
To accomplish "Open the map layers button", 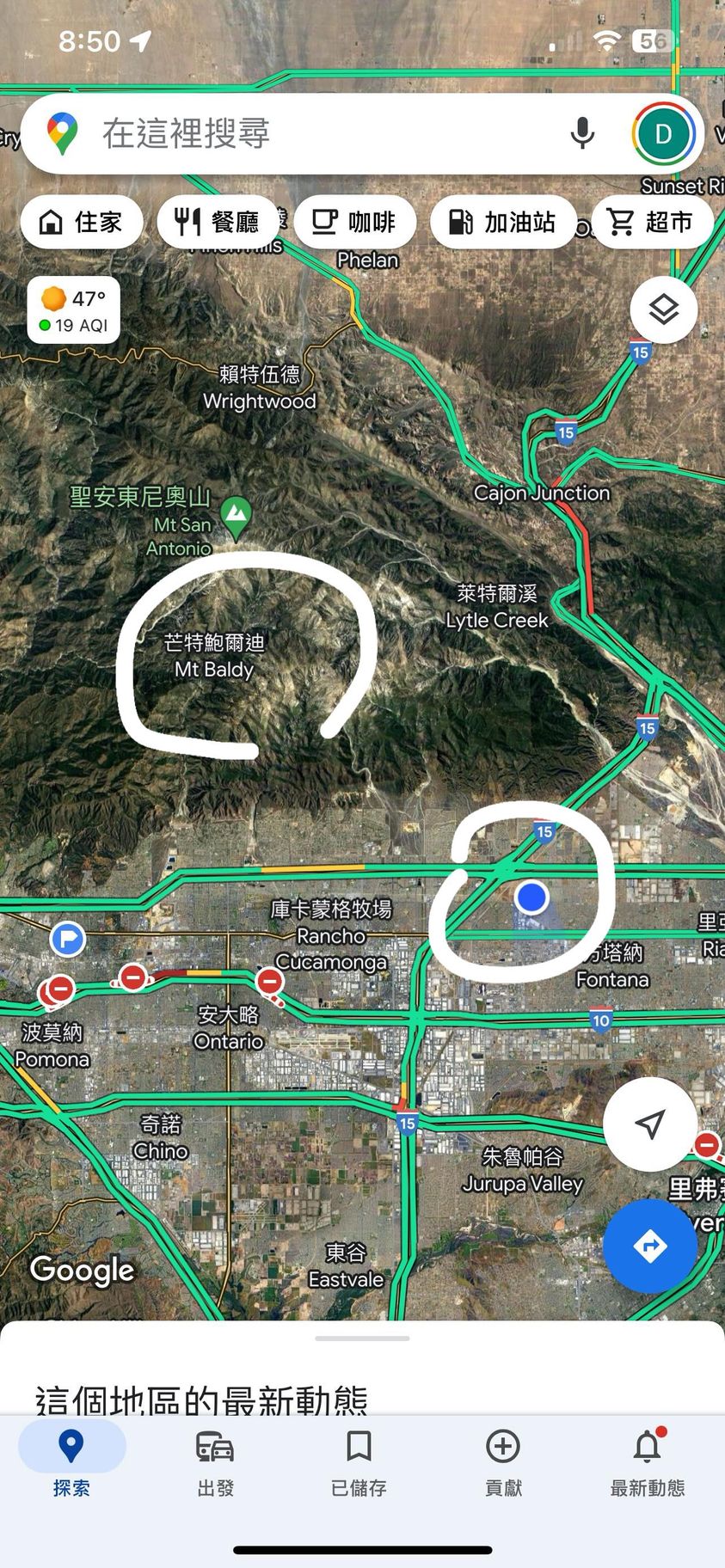I will coord(663,309).
